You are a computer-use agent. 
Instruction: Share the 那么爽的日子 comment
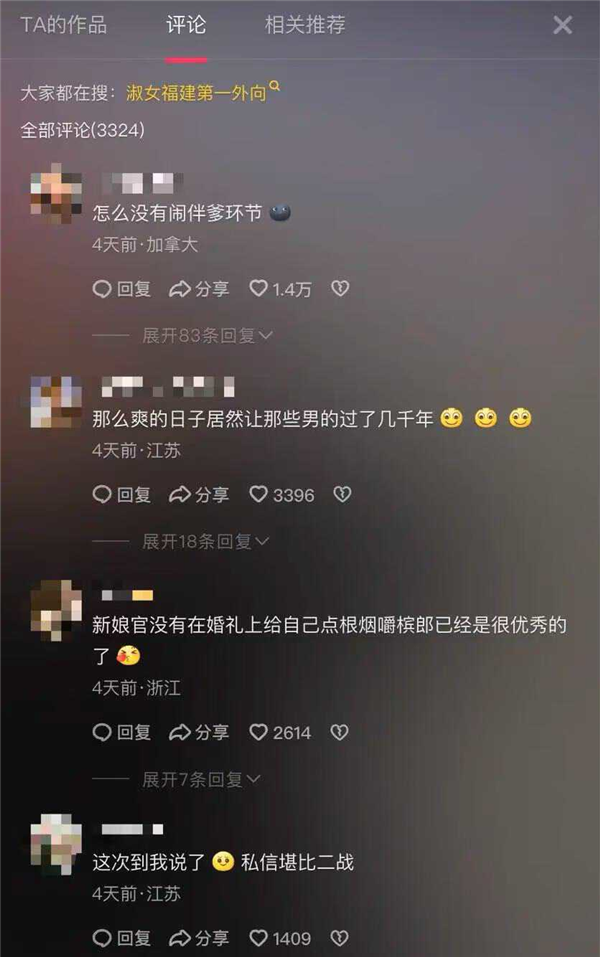(199, 495)
